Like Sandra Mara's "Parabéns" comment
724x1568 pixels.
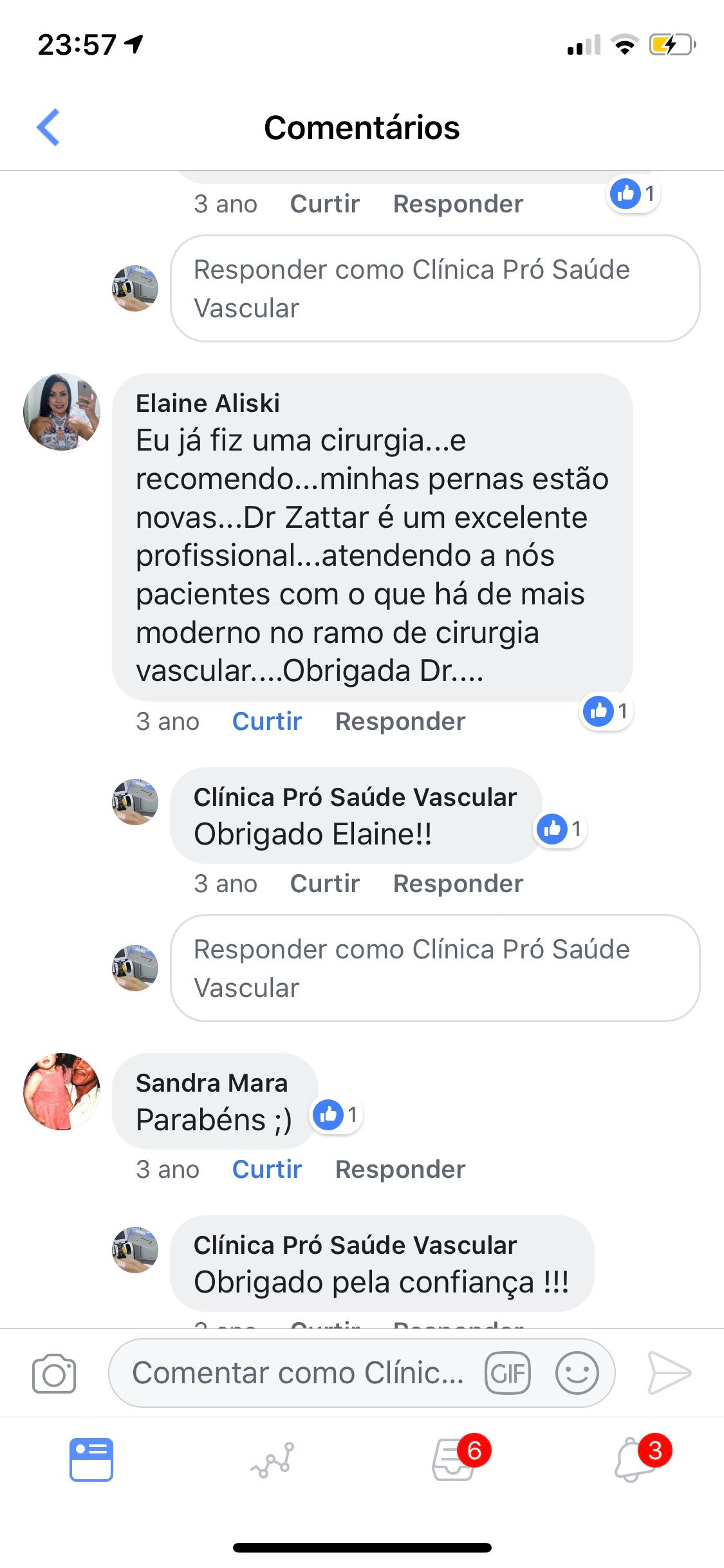(x=267, y=1170)
